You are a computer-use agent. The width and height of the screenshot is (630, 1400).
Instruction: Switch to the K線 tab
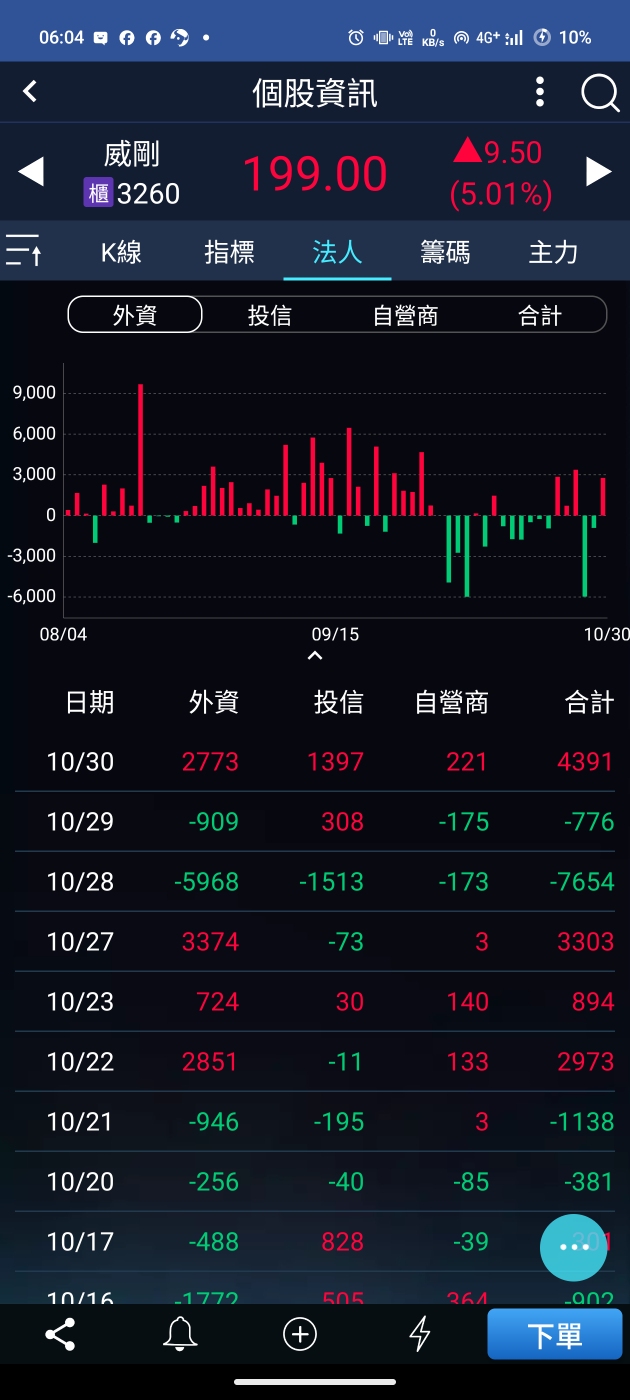coord(122,252)
